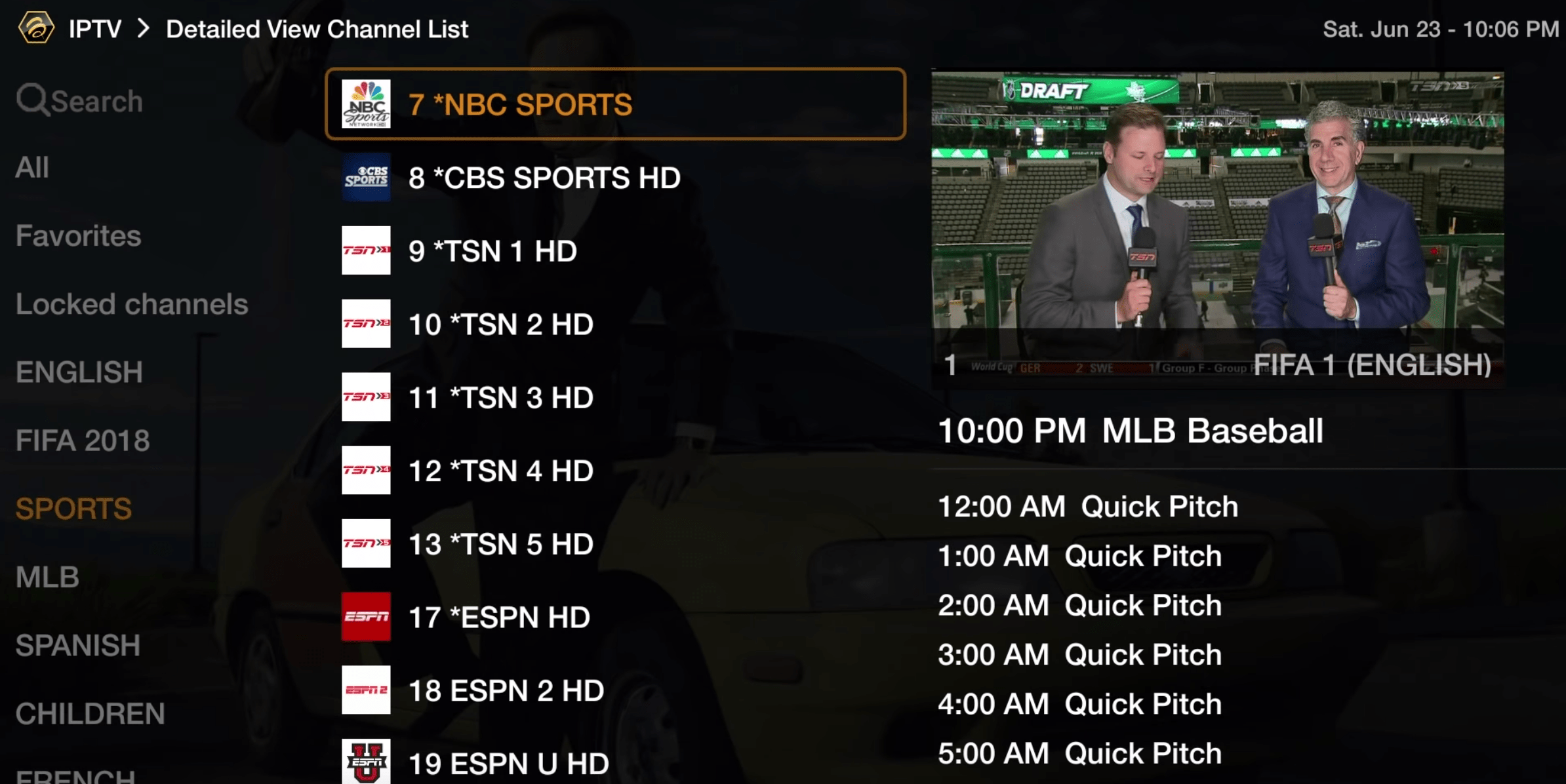Viewport: 1566px width, 784px height.
Task: Open the Search field
Action: (x=80, y=101)
